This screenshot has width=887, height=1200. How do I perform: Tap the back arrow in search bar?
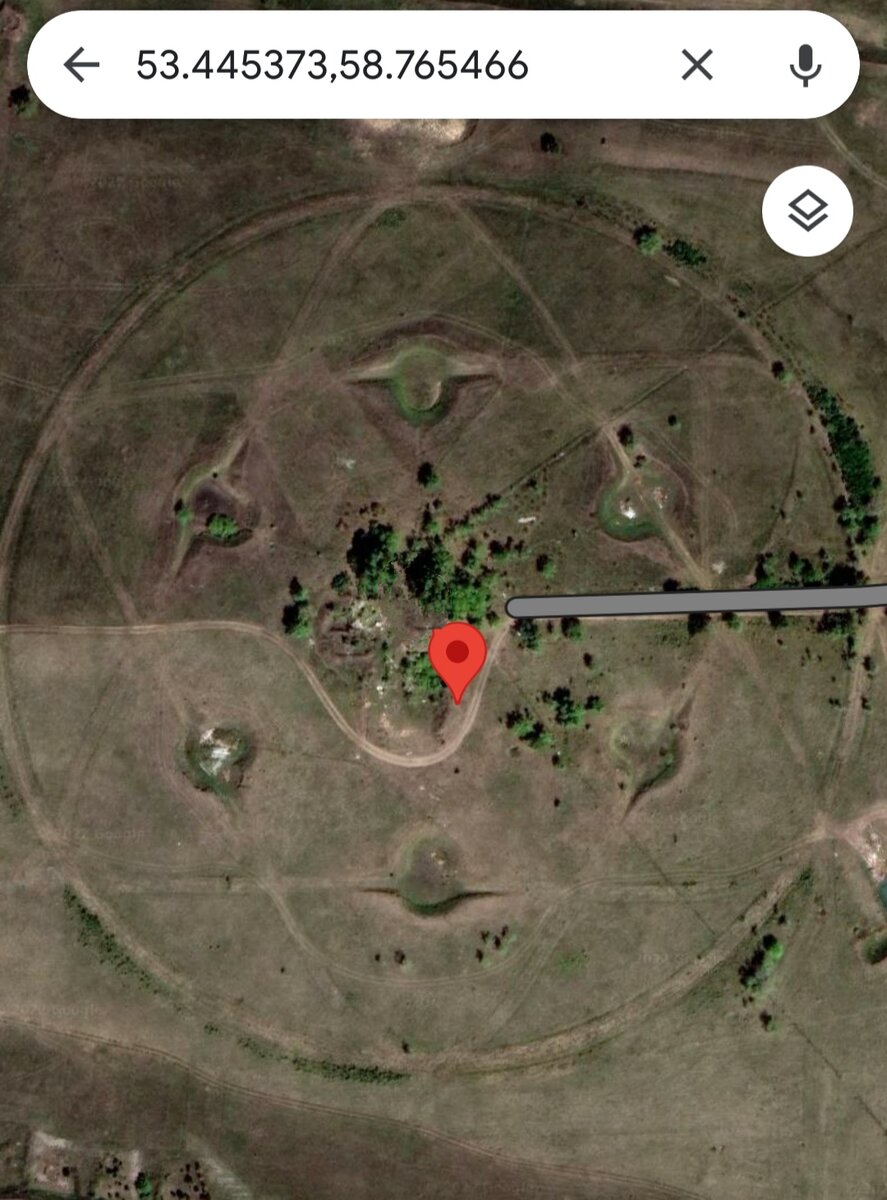pyautogui.click(x=81, y=66)
